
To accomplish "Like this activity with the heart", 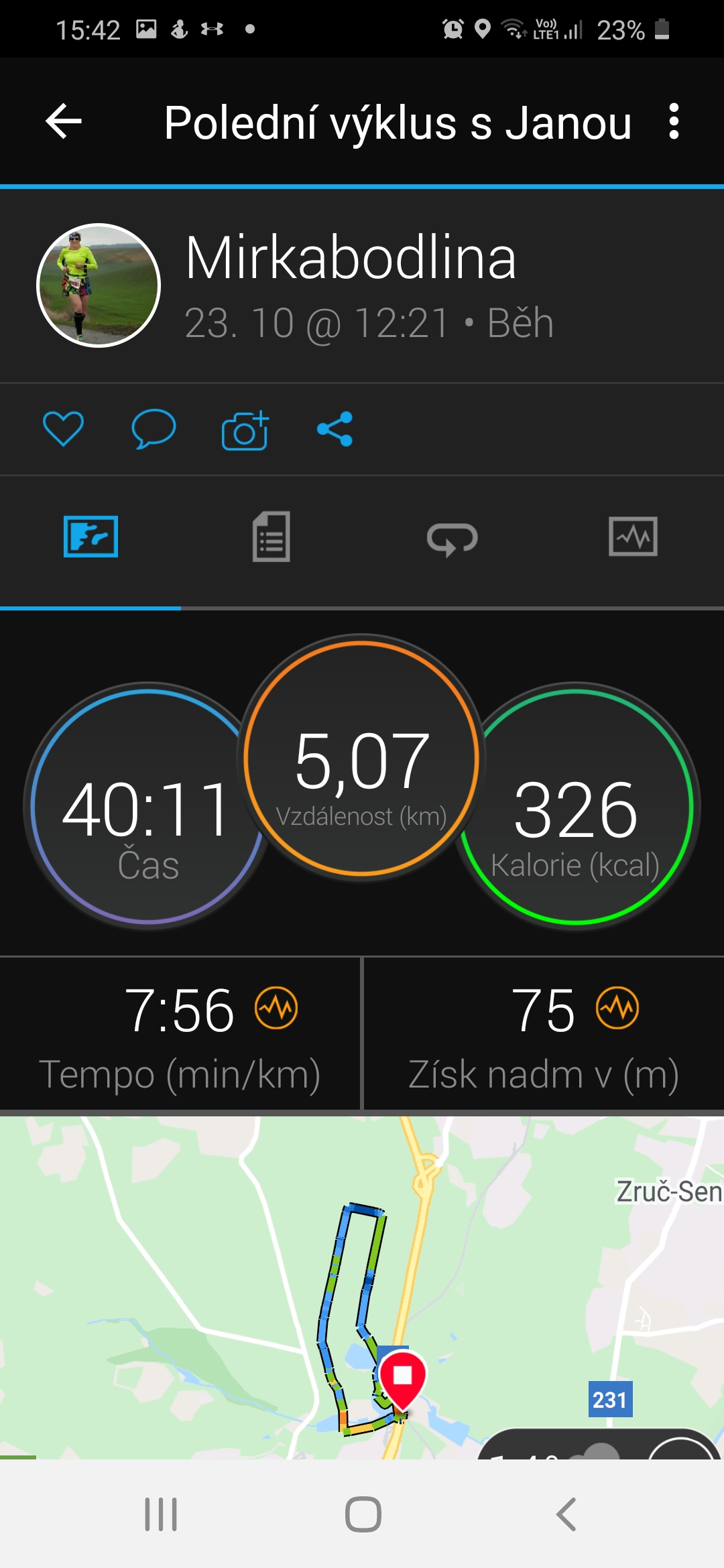I will [x=63, y=429].
